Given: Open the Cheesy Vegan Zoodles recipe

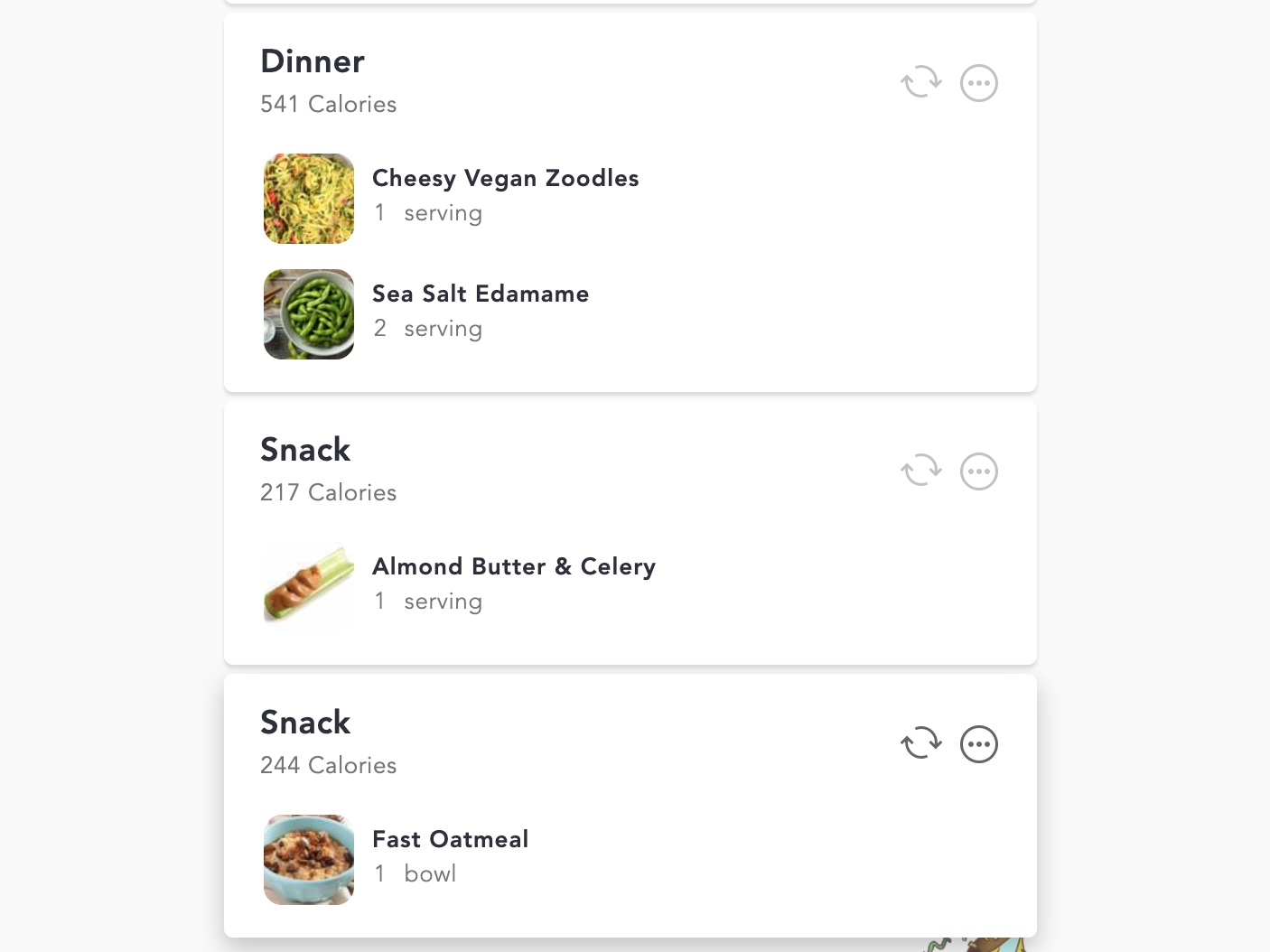Looking at the screenshot, I should tap(505, 179).
